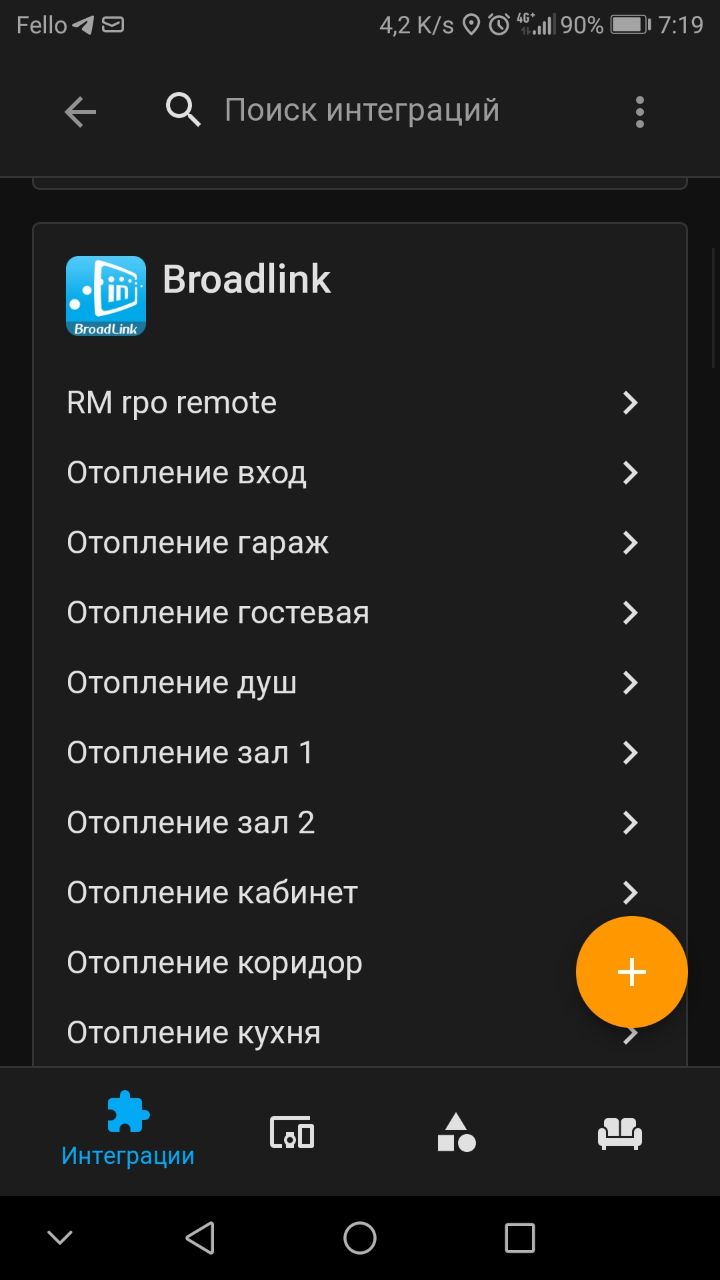This screenshot has width=720, height=1280.
Task: Tap the system home button
Action: coord(360,1238)
